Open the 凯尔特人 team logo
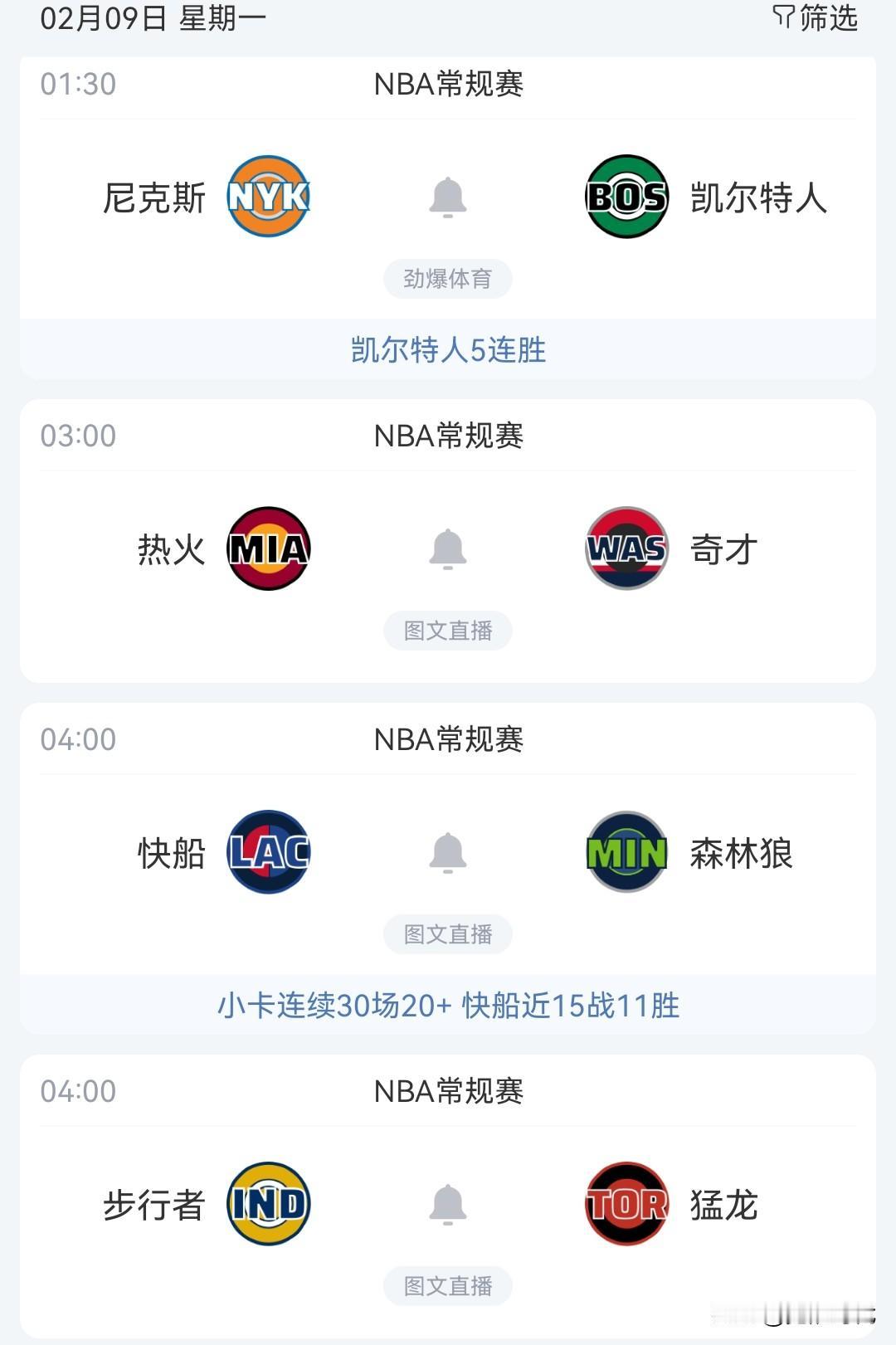This screenshot has width=896, height=1345. click(x=627, y=197)
